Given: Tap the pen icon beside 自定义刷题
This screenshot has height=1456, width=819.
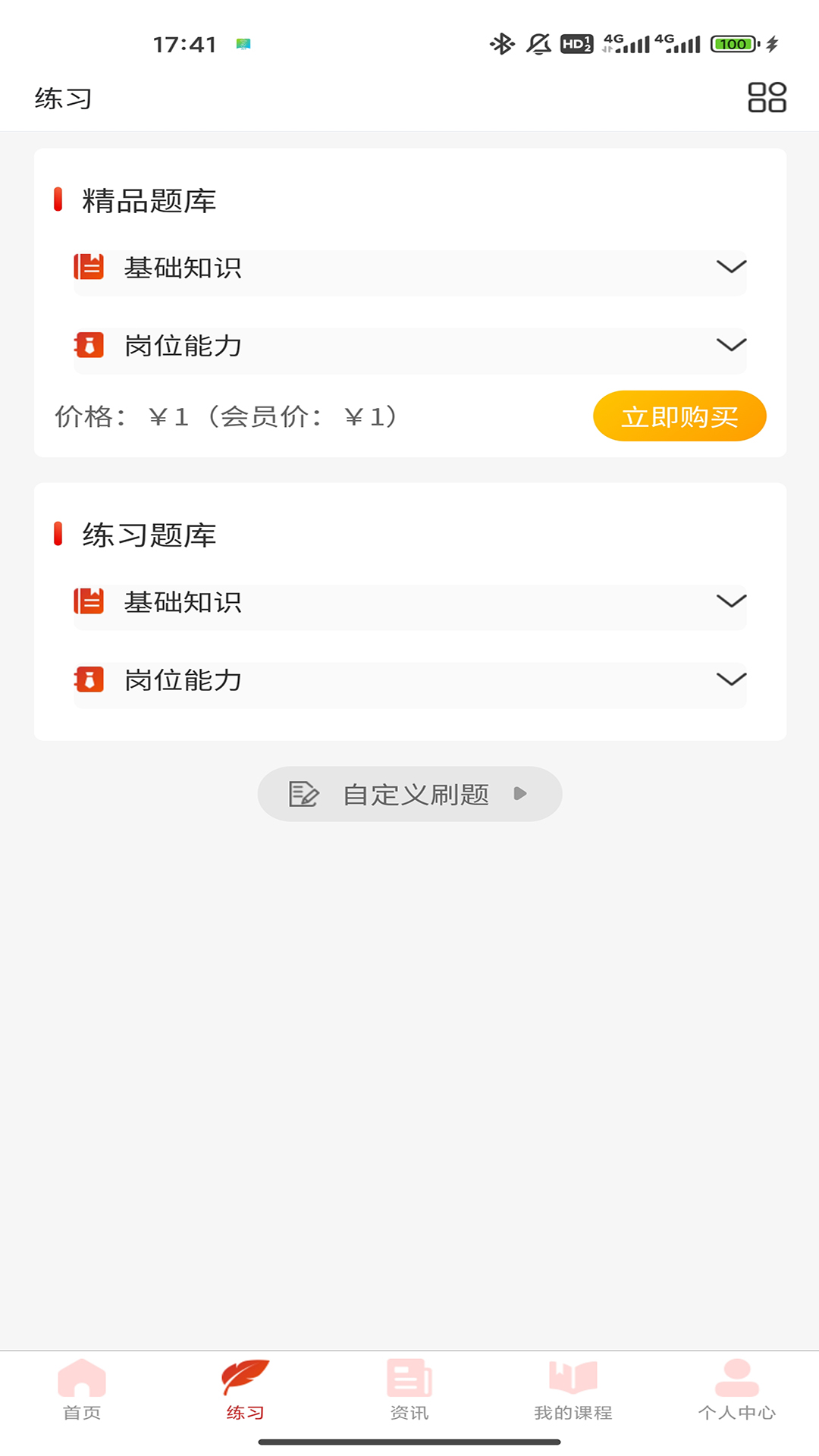Looking at the screenshot, I should click(303, 793).
